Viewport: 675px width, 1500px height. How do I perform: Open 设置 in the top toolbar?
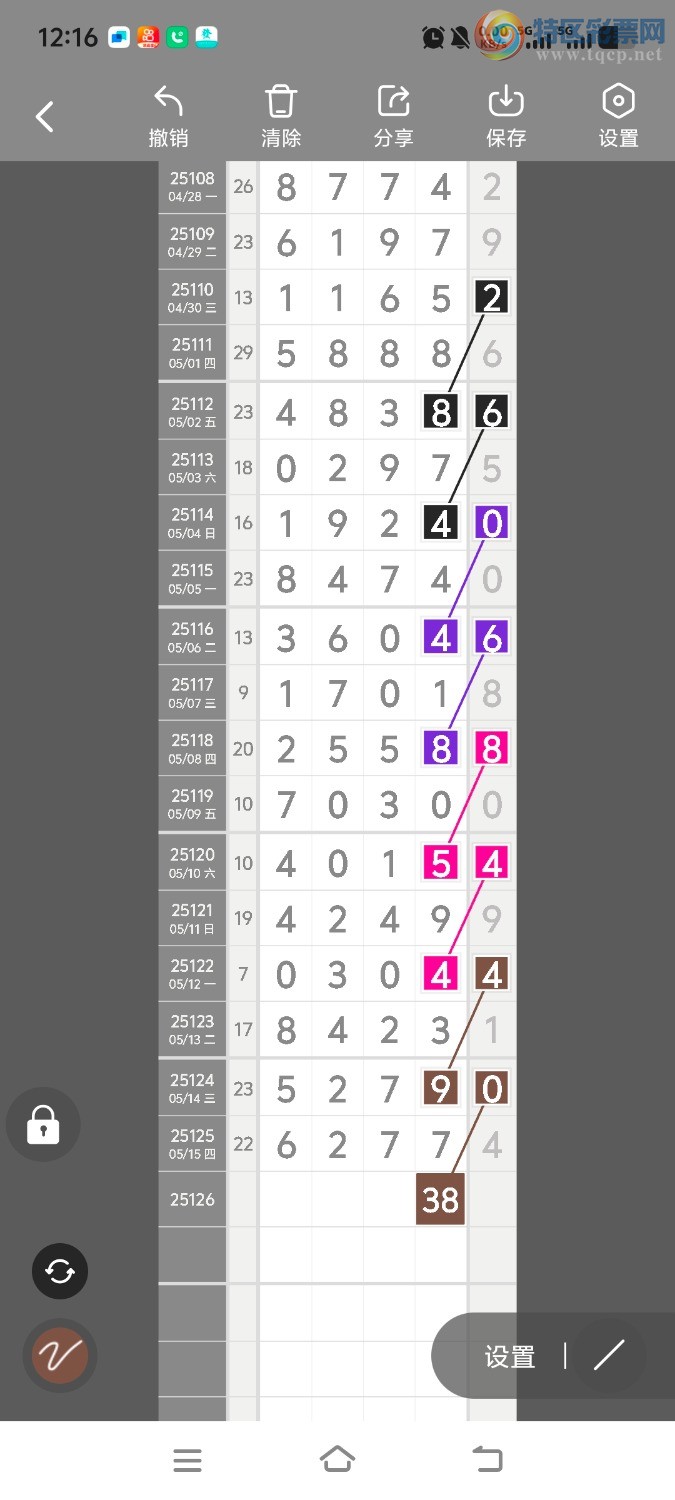[618, 117]
